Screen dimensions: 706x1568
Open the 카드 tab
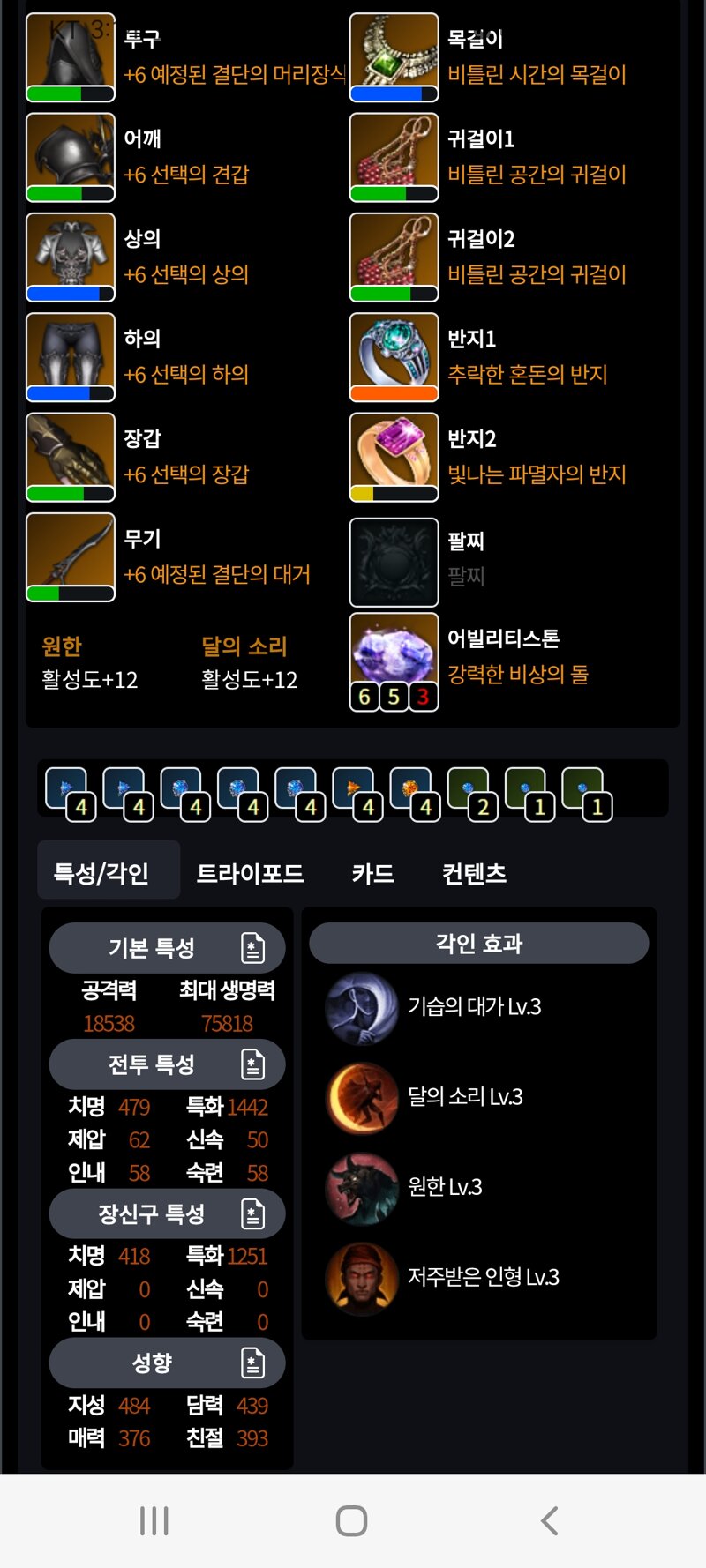click(372, 873)
